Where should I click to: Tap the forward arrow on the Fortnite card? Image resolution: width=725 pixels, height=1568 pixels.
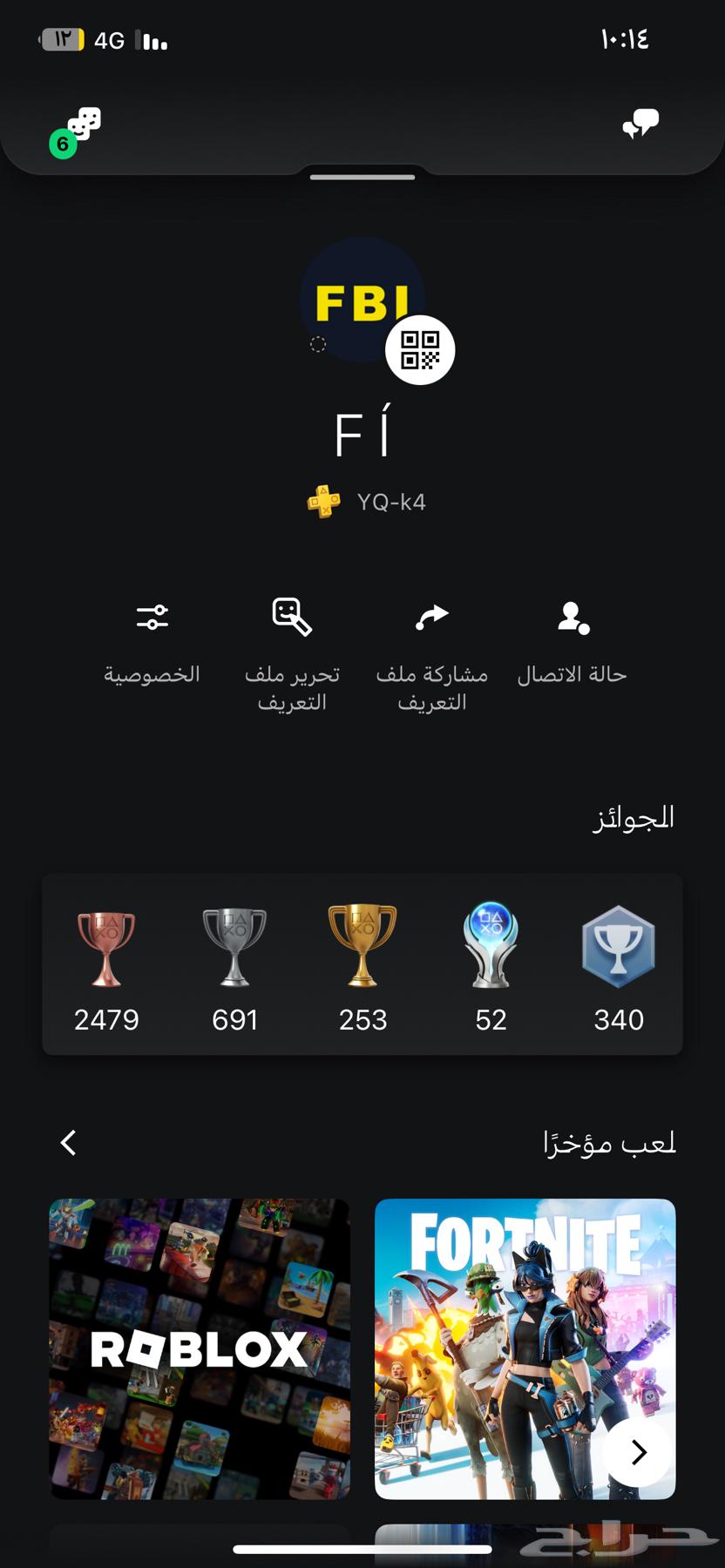tap(637, 1453)
